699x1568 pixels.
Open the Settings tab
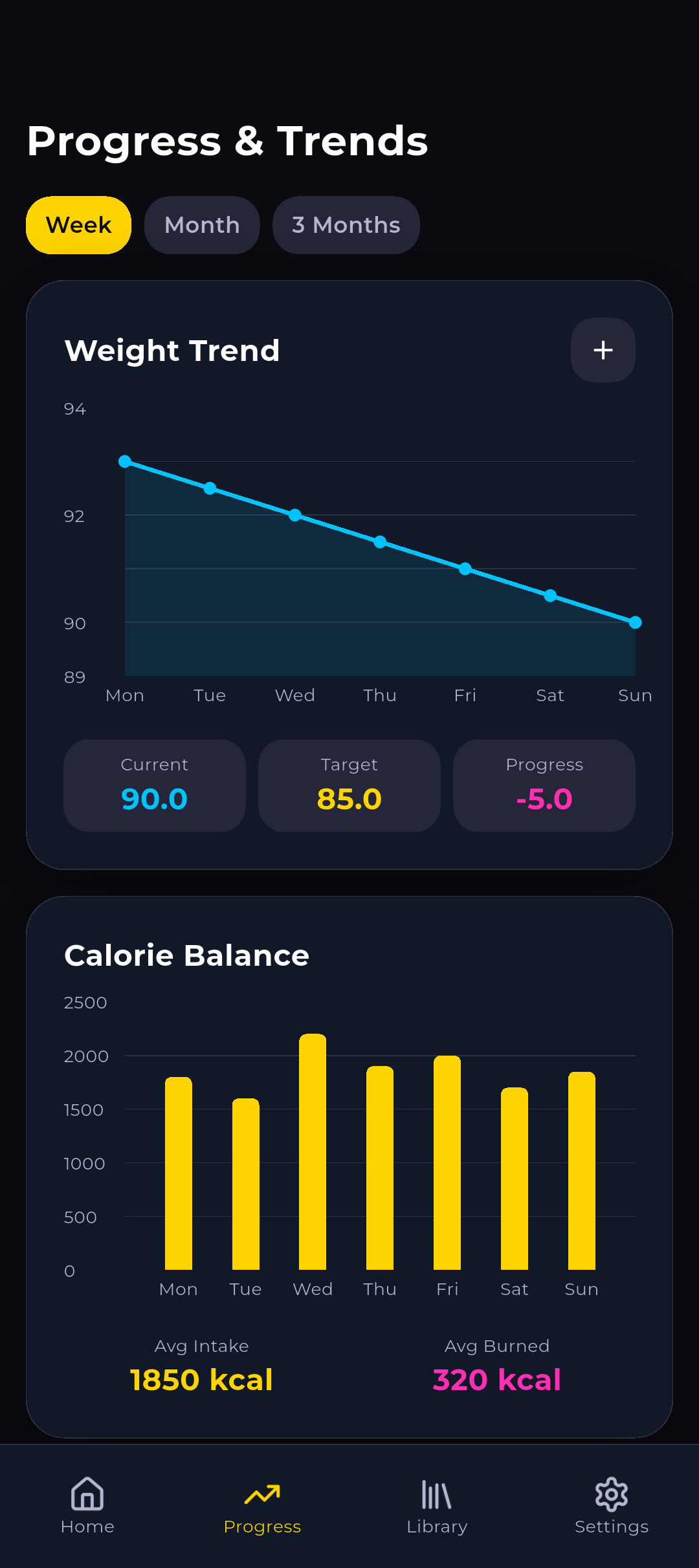(612, 1505)
